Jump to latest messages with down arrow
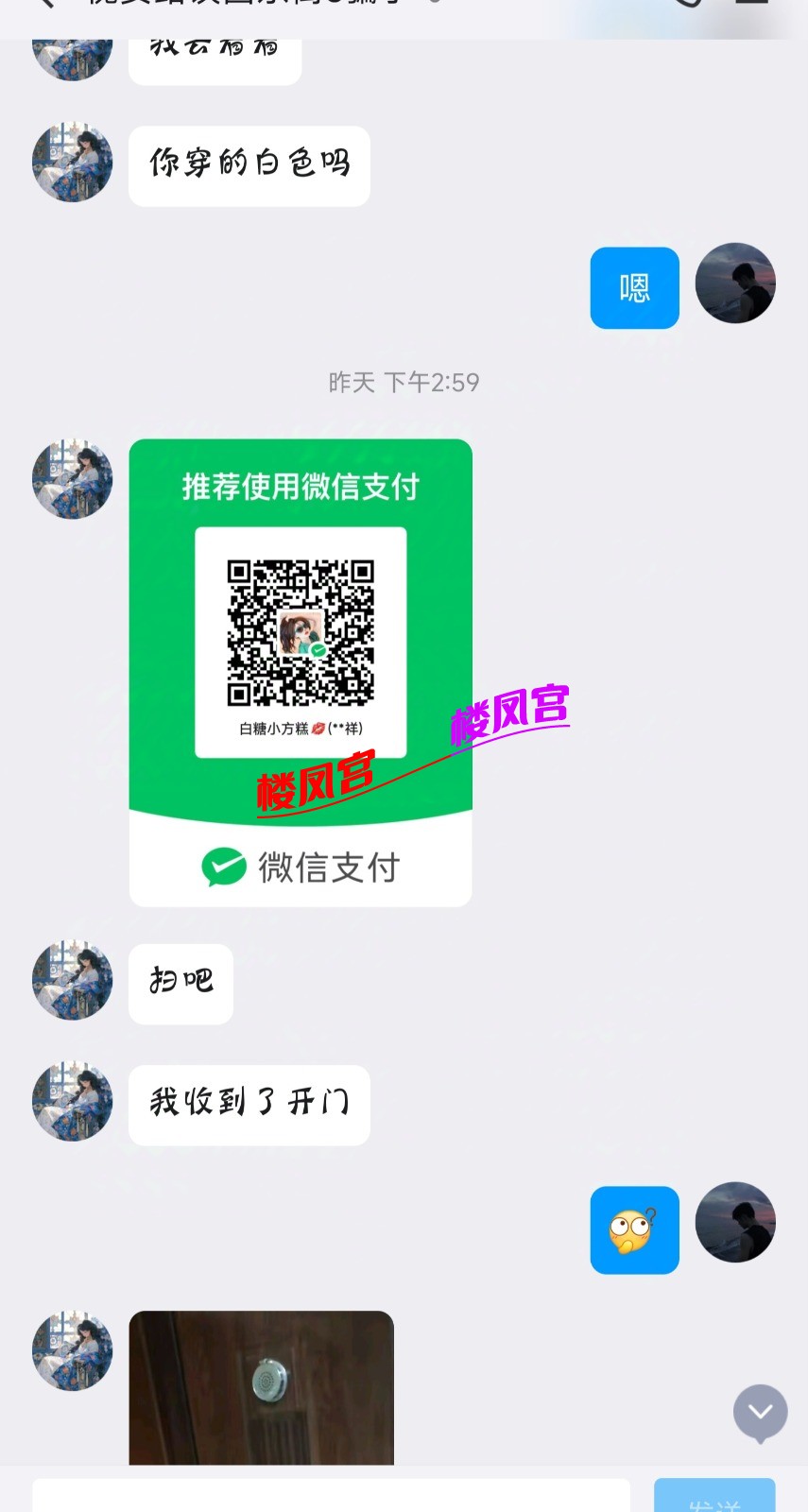808x1512 pixels. [760, 1412]
